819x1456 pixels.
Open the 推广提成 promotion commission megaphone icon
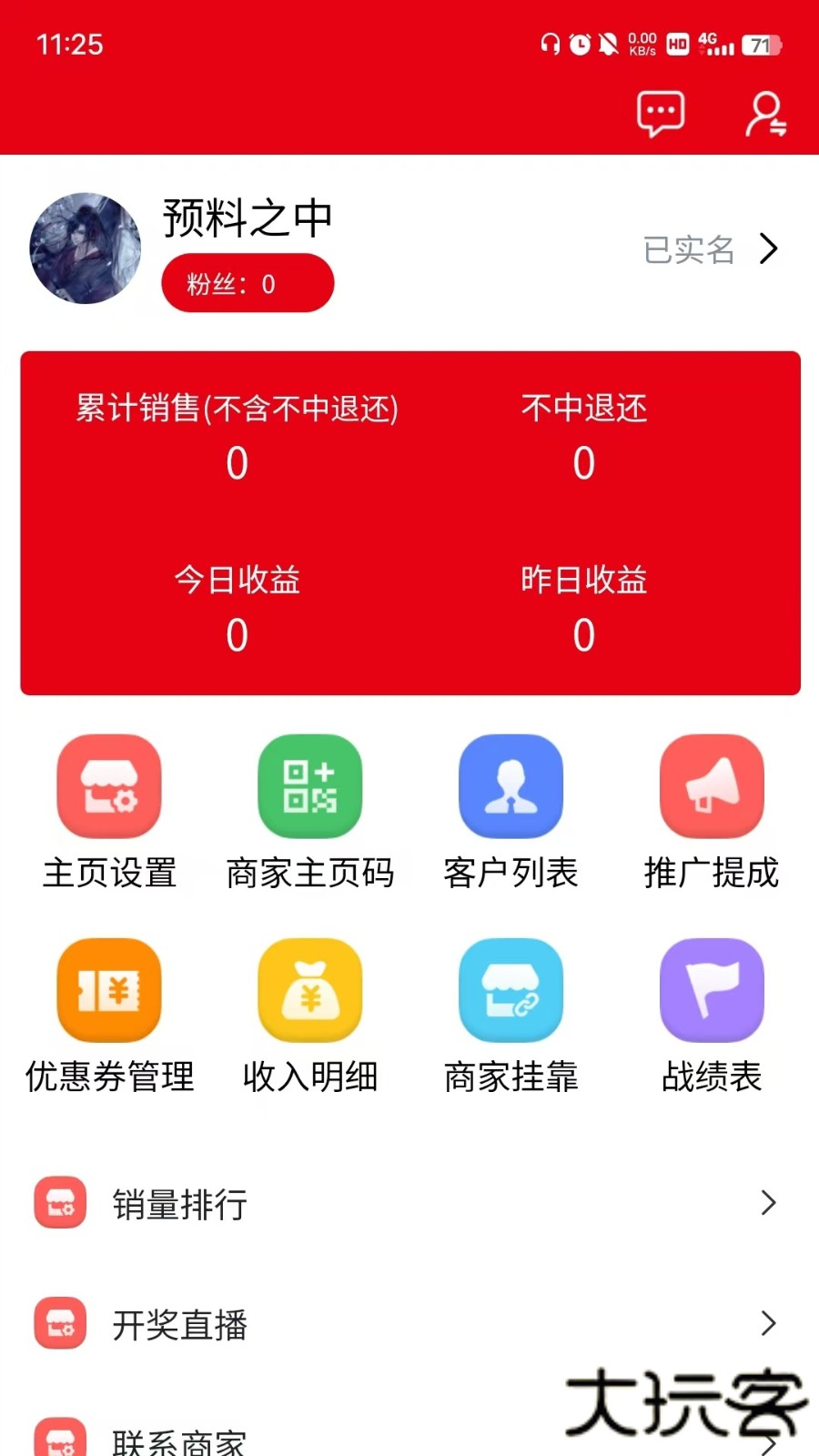[712, 786]
